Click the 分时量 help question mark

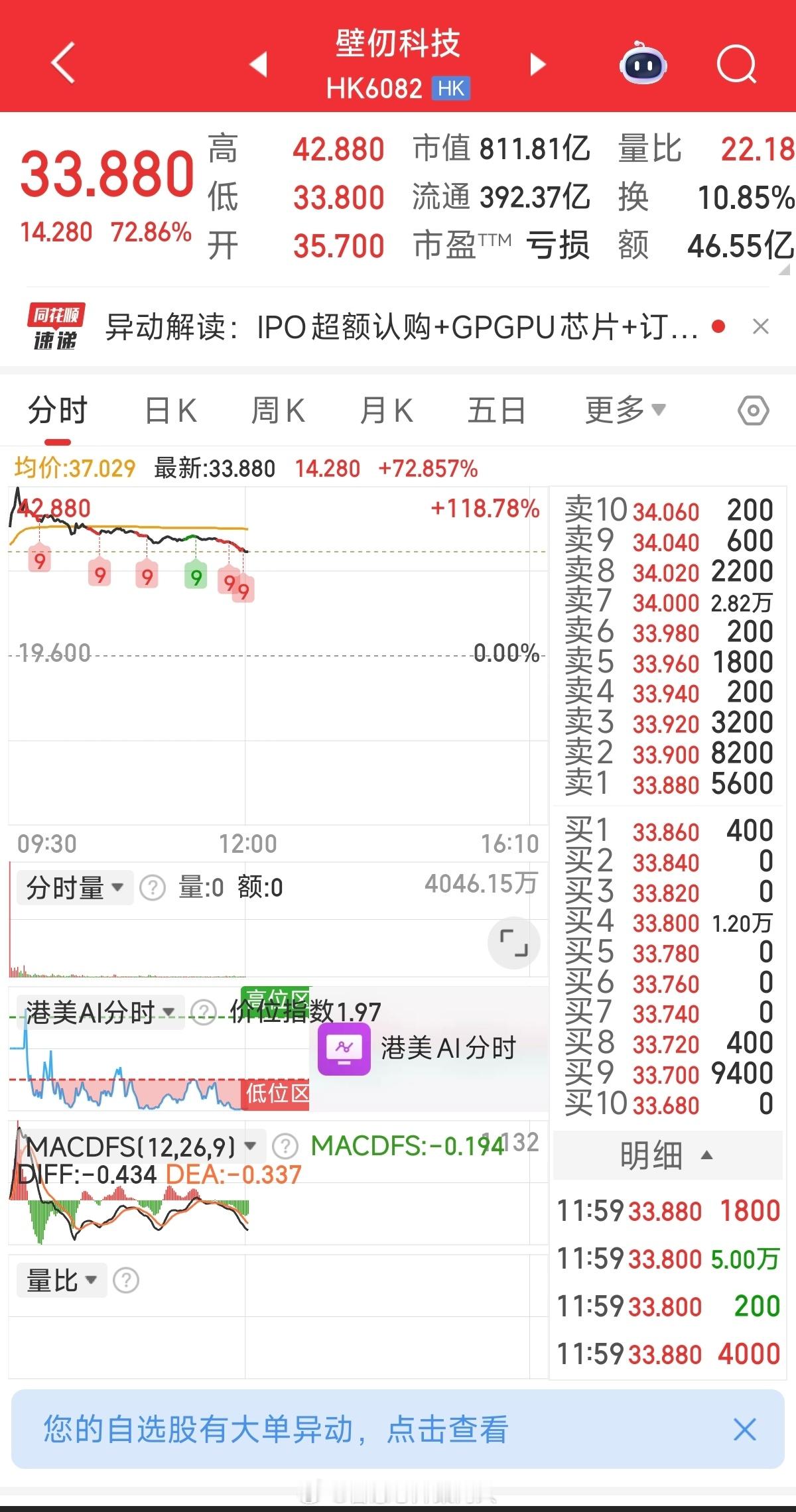152,887
